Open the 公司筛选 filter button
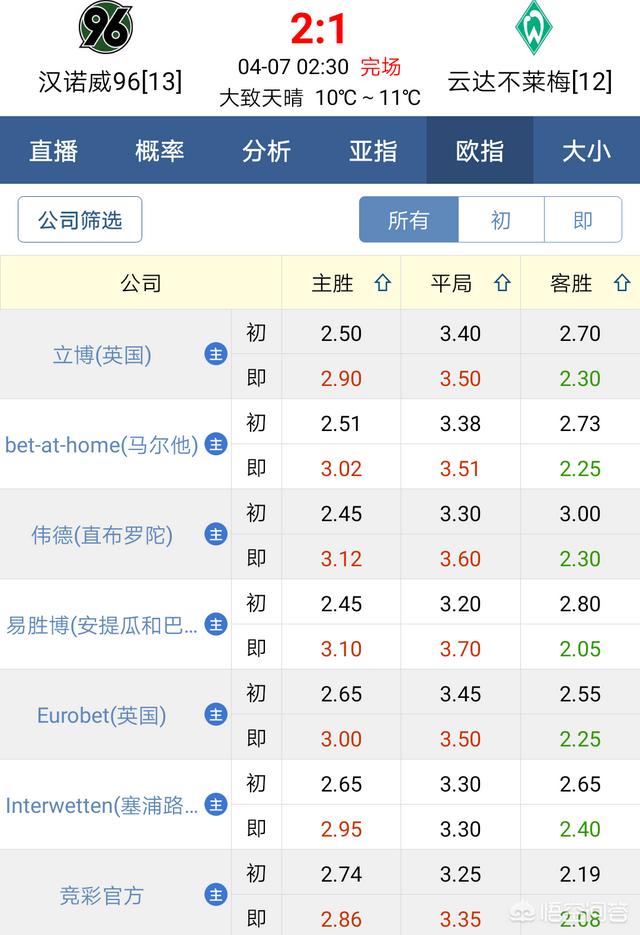Image resolution: width=640 pixels, height=935 pixels. coord(80,220)
